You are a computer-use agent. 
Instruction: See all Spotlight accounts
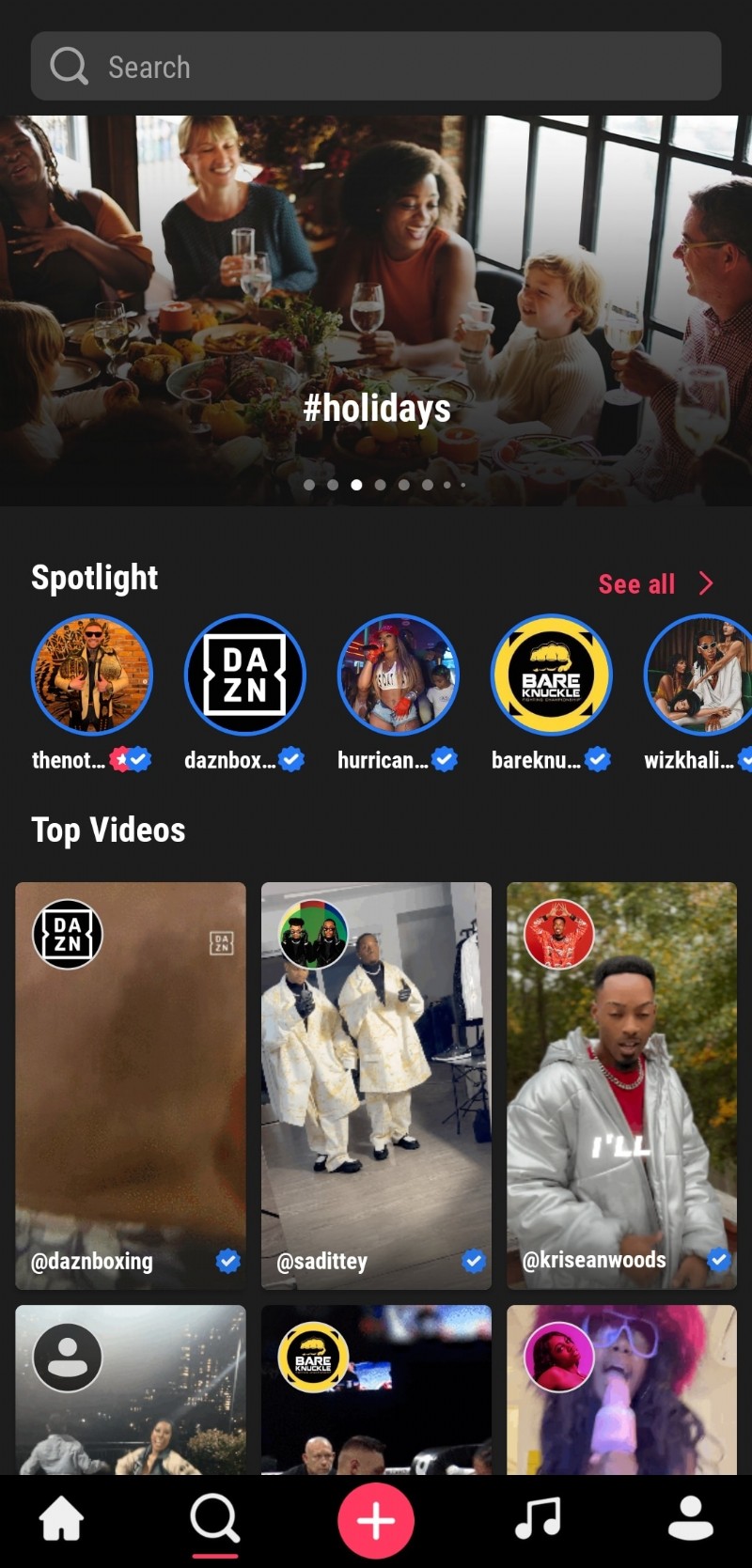[655, 583]
